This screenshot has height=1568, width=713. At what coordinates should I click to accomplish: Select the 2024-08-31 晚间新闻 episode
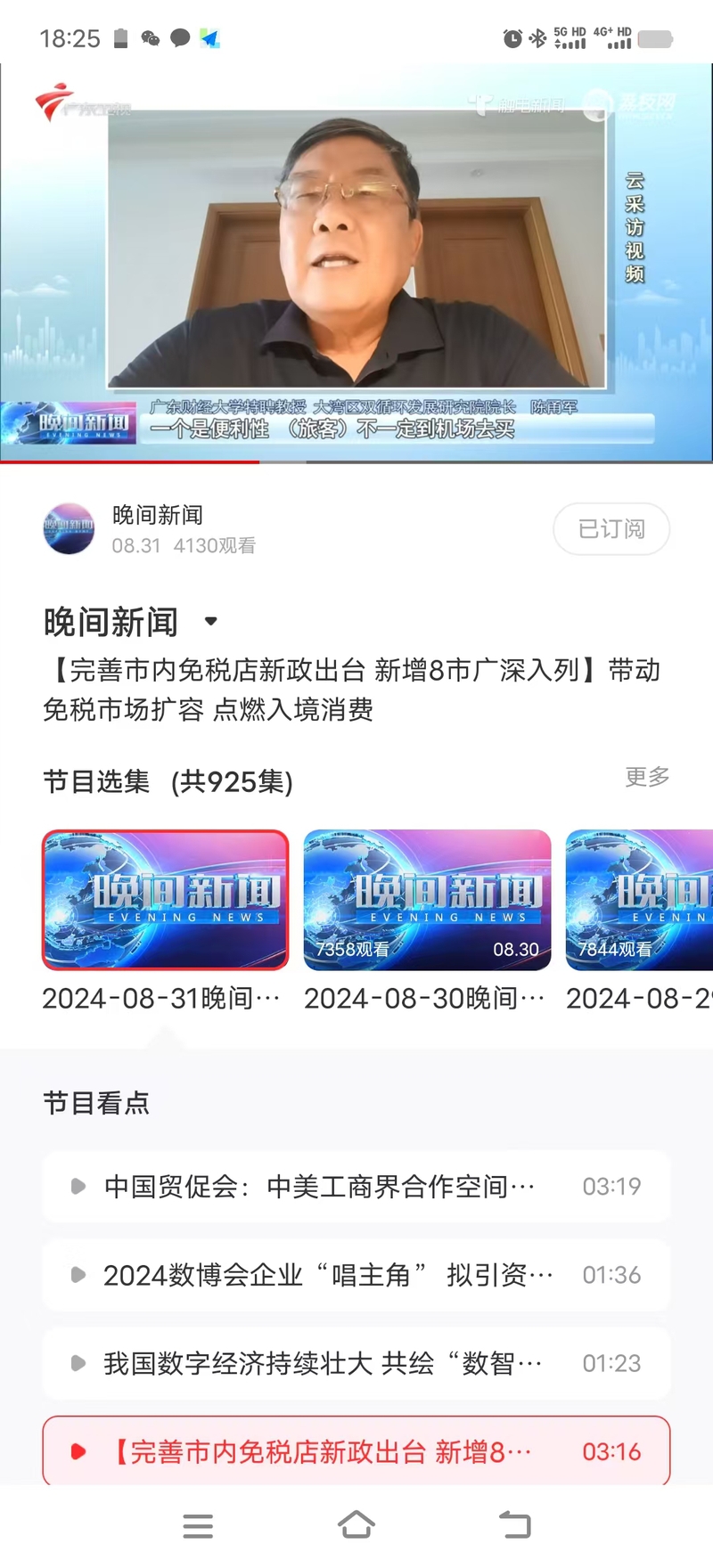click(x=166, y=900)
